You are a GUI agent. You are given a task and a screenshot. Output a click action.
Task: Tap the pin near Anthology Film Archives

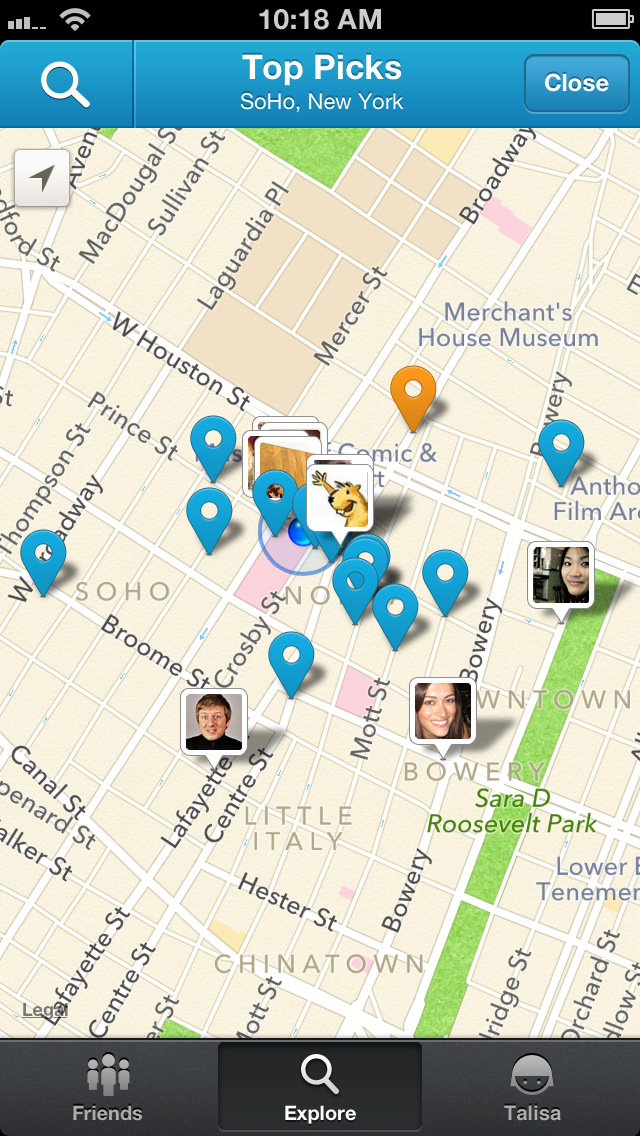(x=561, y=447)
